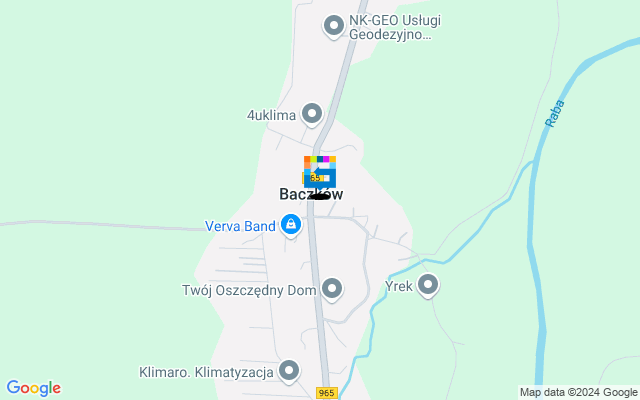Select the Yrek location marker
The width and height of the screenshot is (640, 400).
pyautogui.click(x=428, y=285)
